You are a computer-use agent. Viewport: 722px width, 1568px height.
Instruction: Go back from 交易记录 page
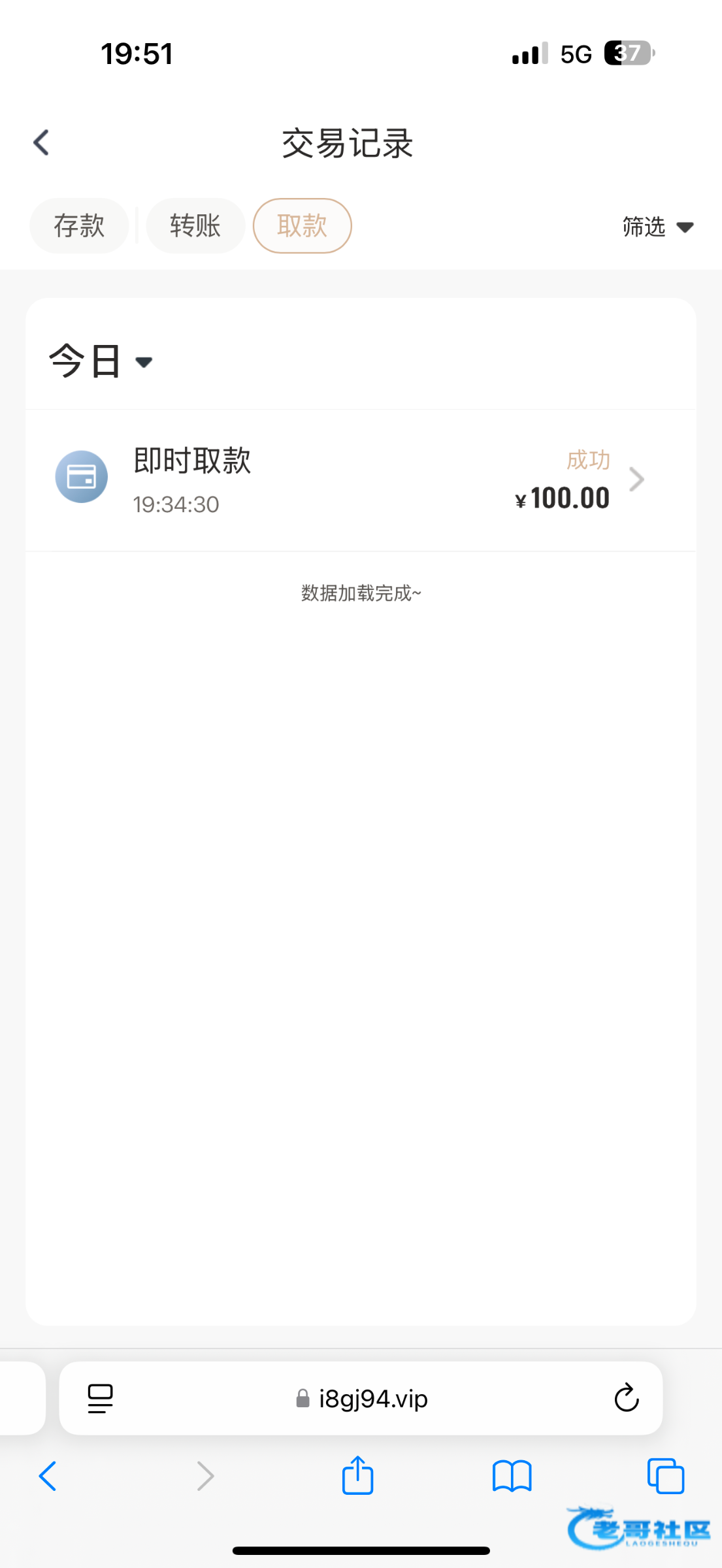pyautogui.click(x=41, y=142)
